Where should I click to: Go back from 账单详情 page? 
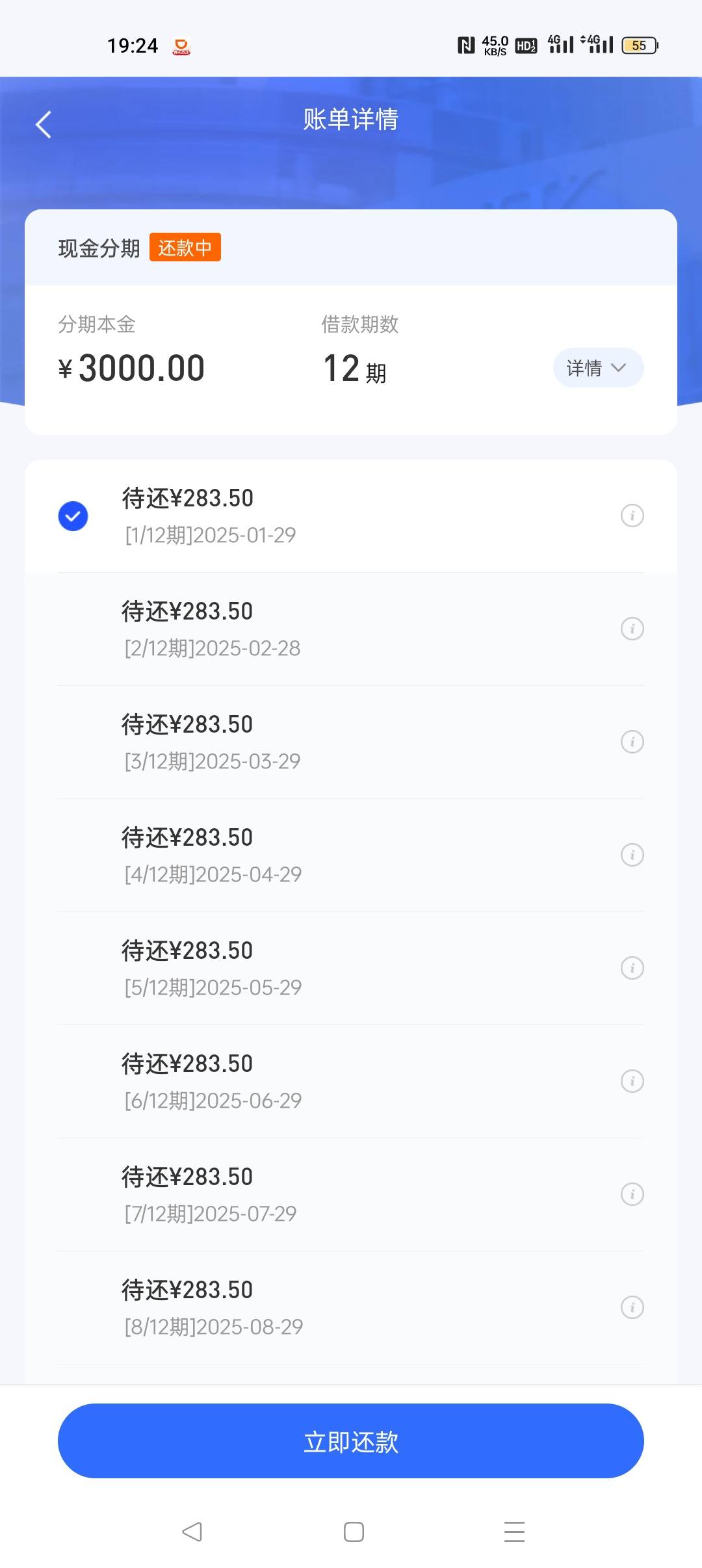44,125
